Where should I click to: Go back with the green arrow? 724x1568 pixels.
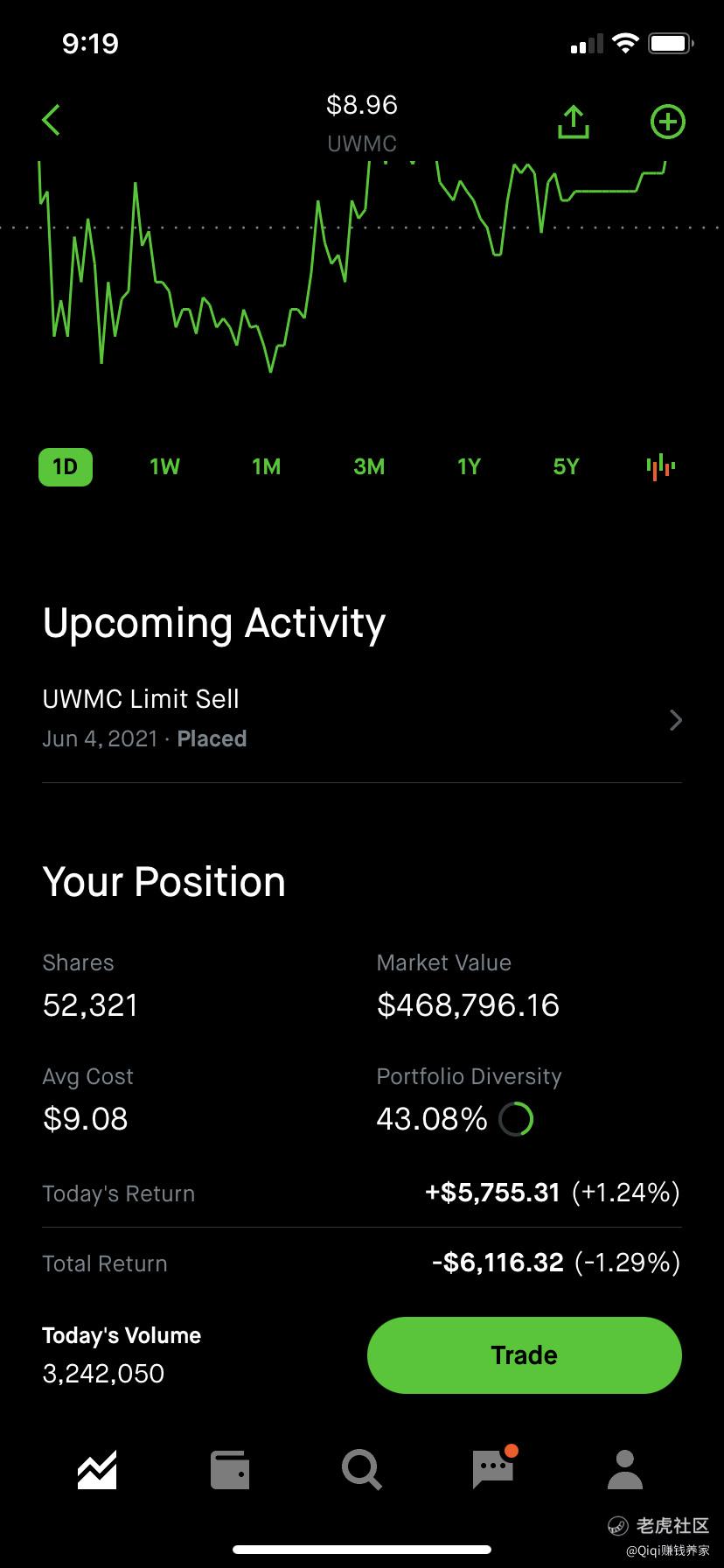click(x=52, y=121)
